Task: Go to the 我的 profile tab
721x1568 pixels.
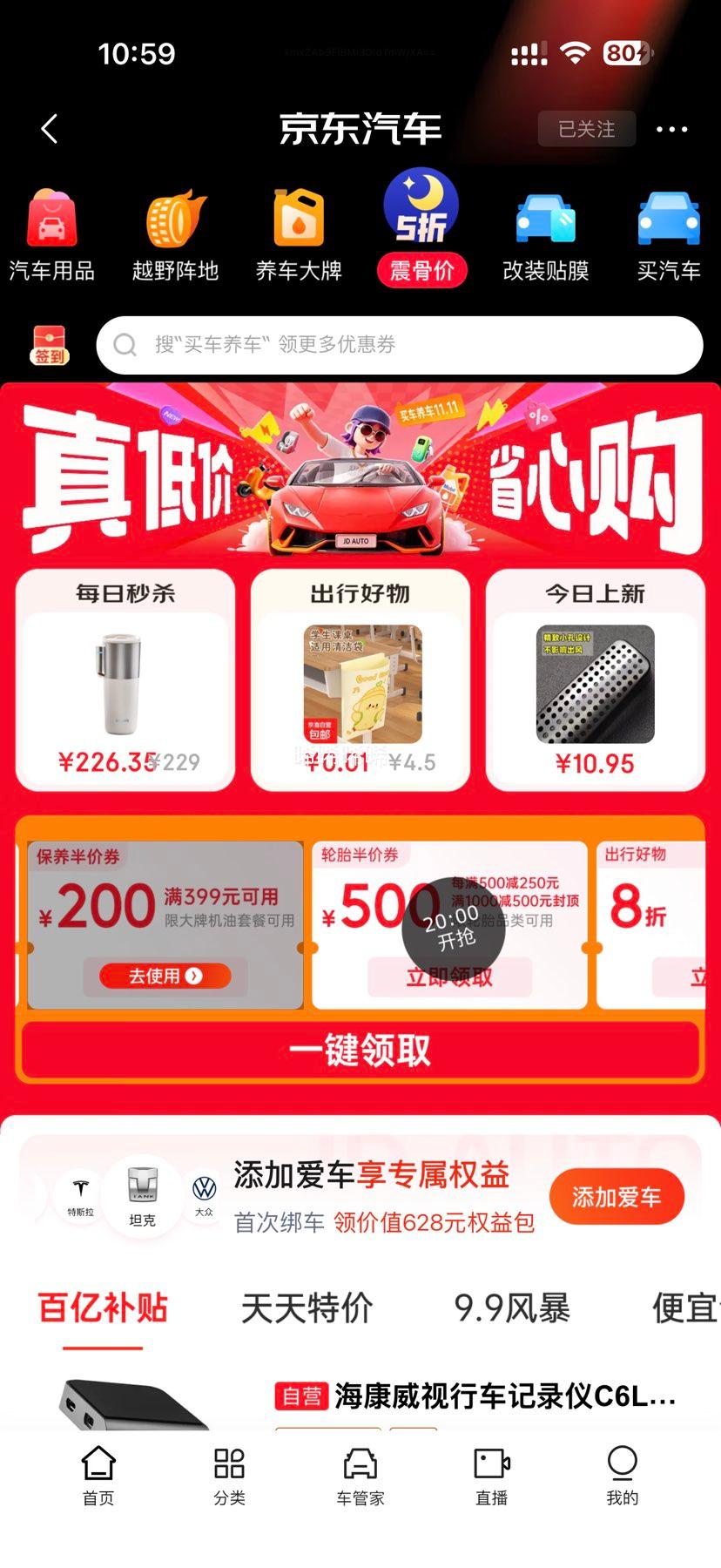Action: (622, 1476)
